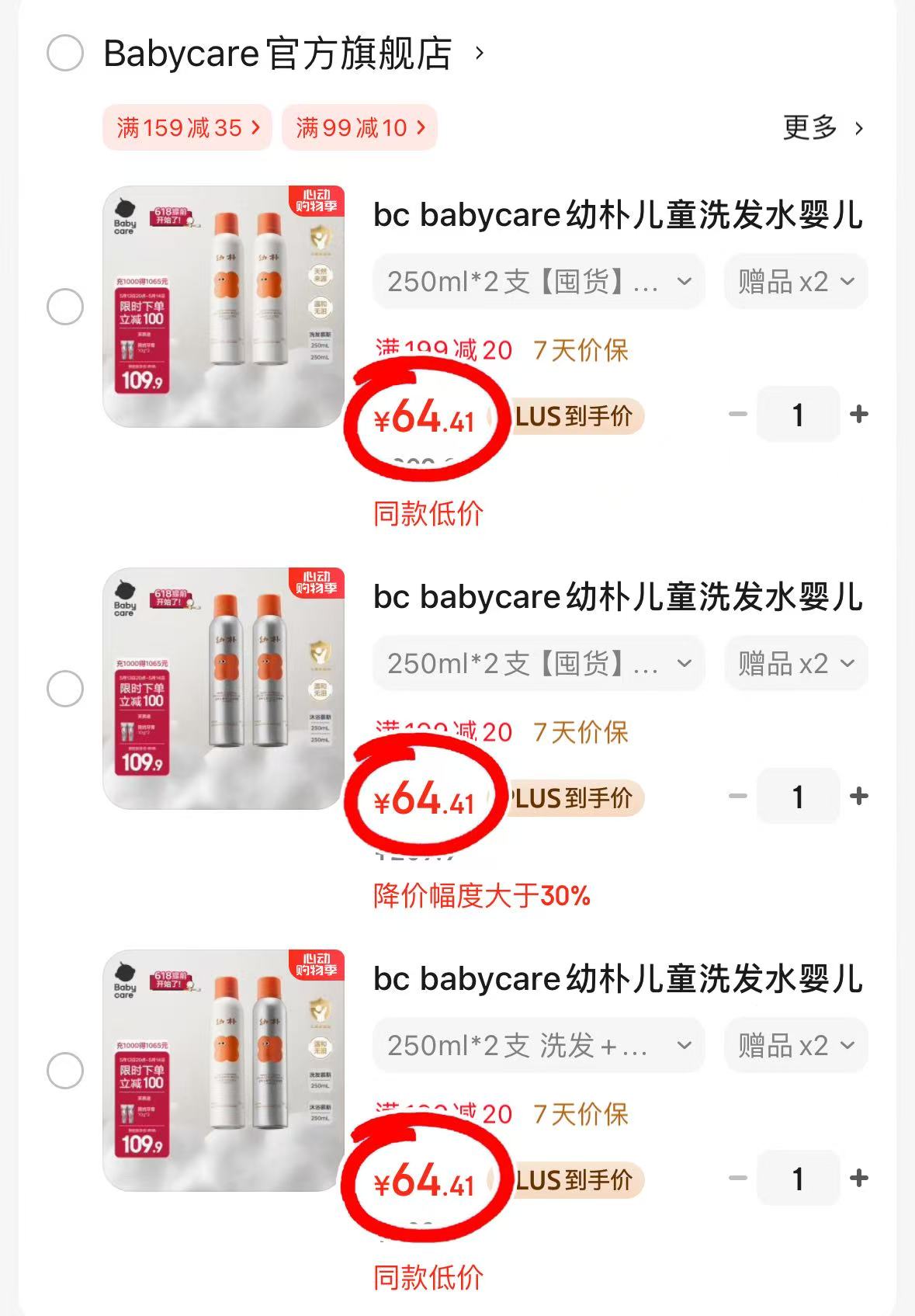Open product image of the 洗发+ variant item

click(x=224, y=1071)
